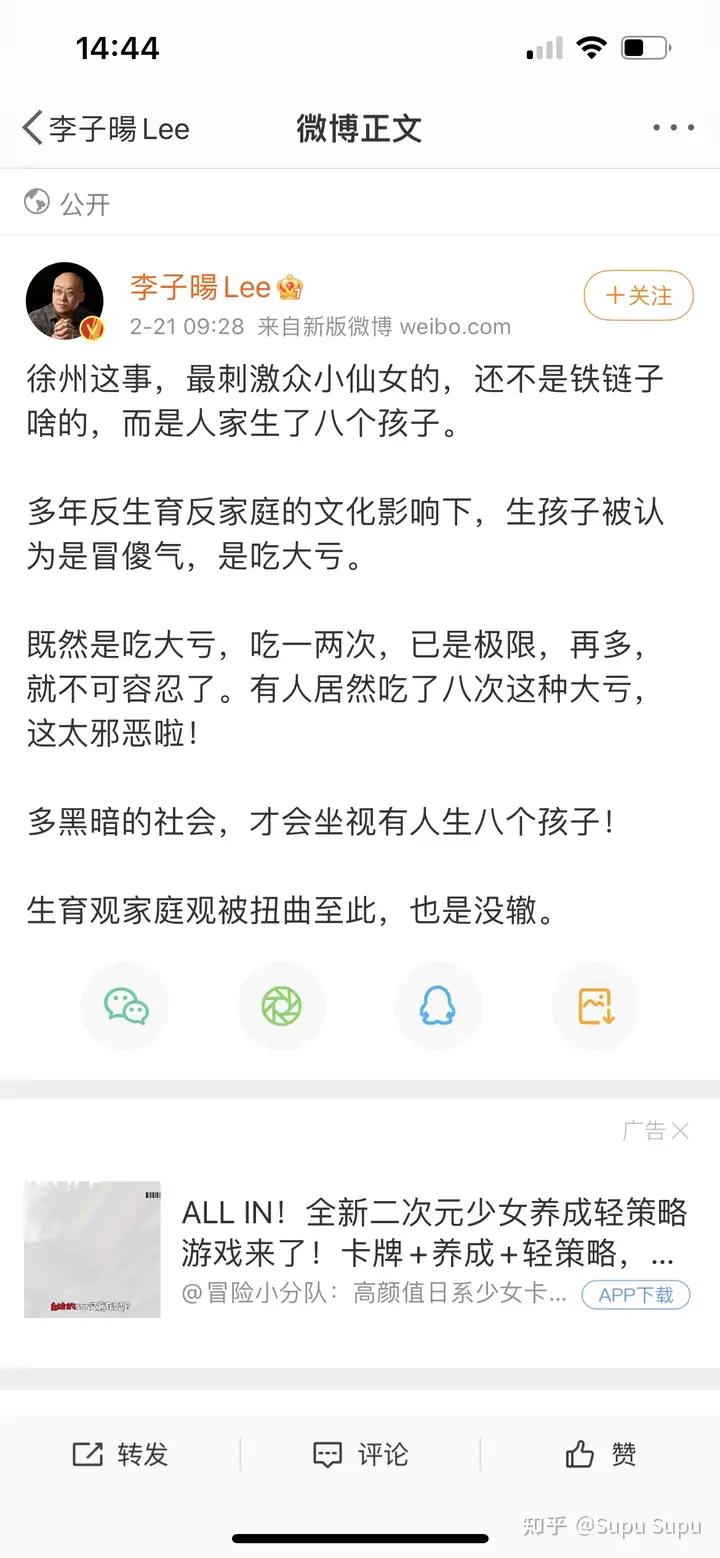
Task: Open the weibo.com source link
Action: click(455, 327)
